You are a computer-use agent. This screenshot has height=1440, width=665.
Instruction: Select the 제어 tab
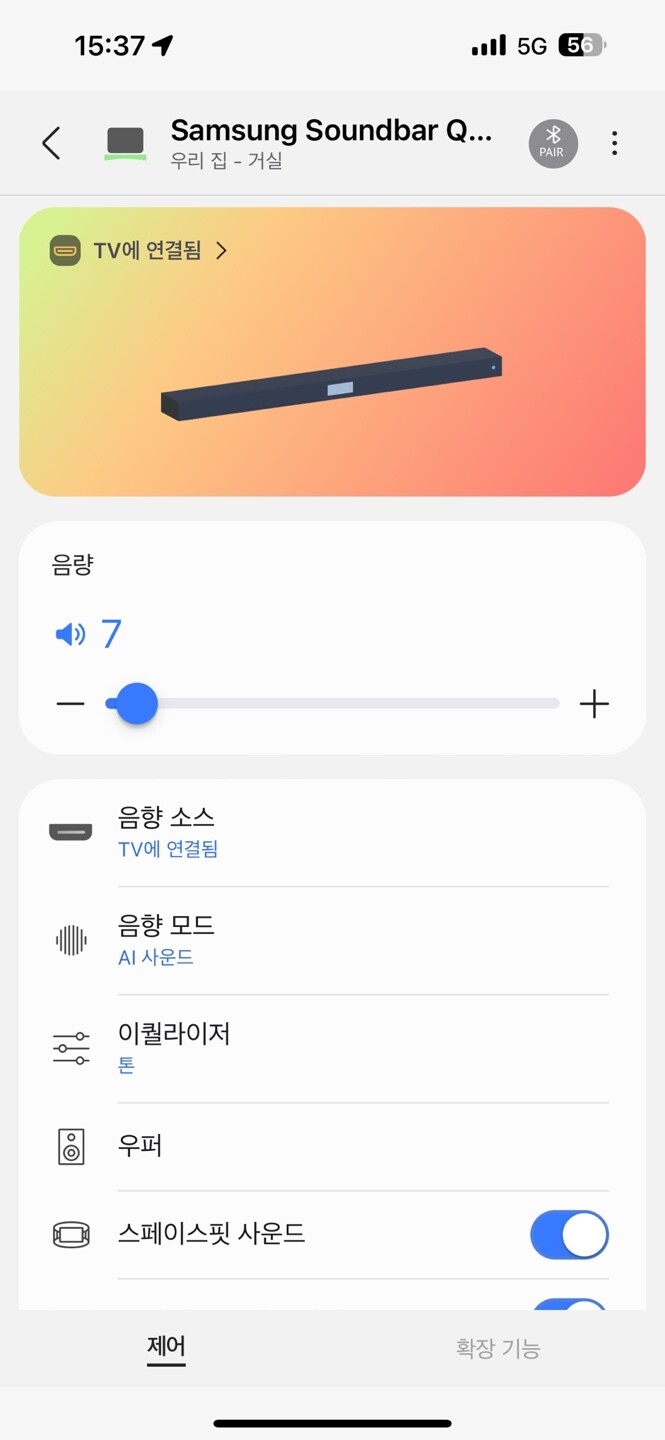pos(166,1348)
